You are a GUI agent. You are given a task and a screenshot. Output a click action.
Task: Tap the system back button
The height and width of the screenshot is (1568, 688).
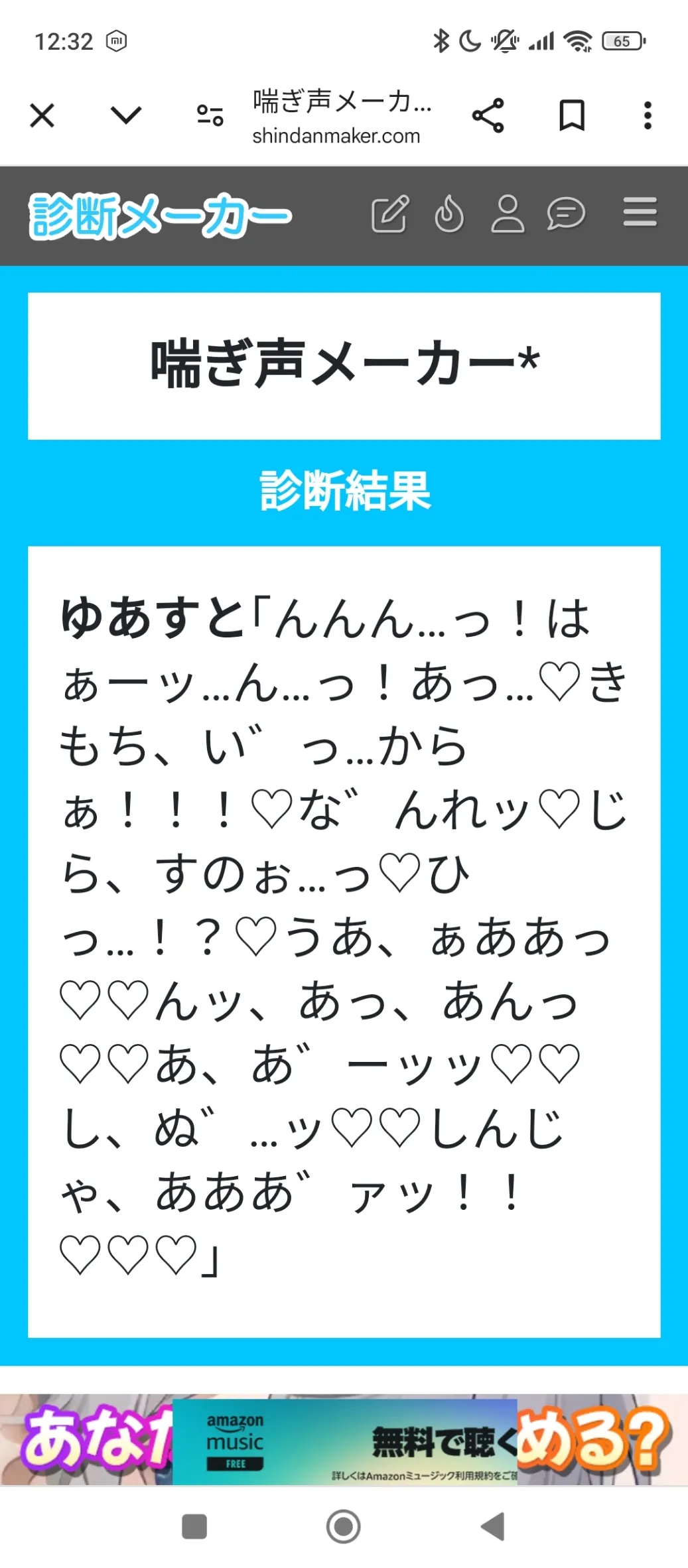click(x=493, y=1526)
